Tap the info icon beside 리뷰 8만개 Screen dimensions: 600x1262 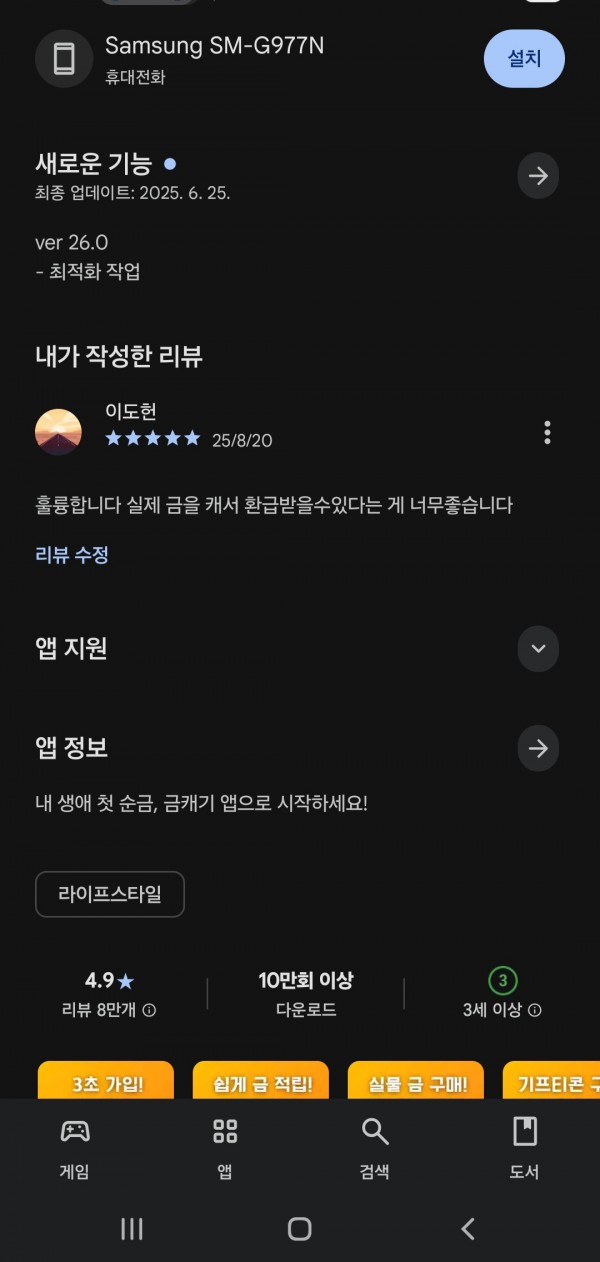coord(149,1010)
